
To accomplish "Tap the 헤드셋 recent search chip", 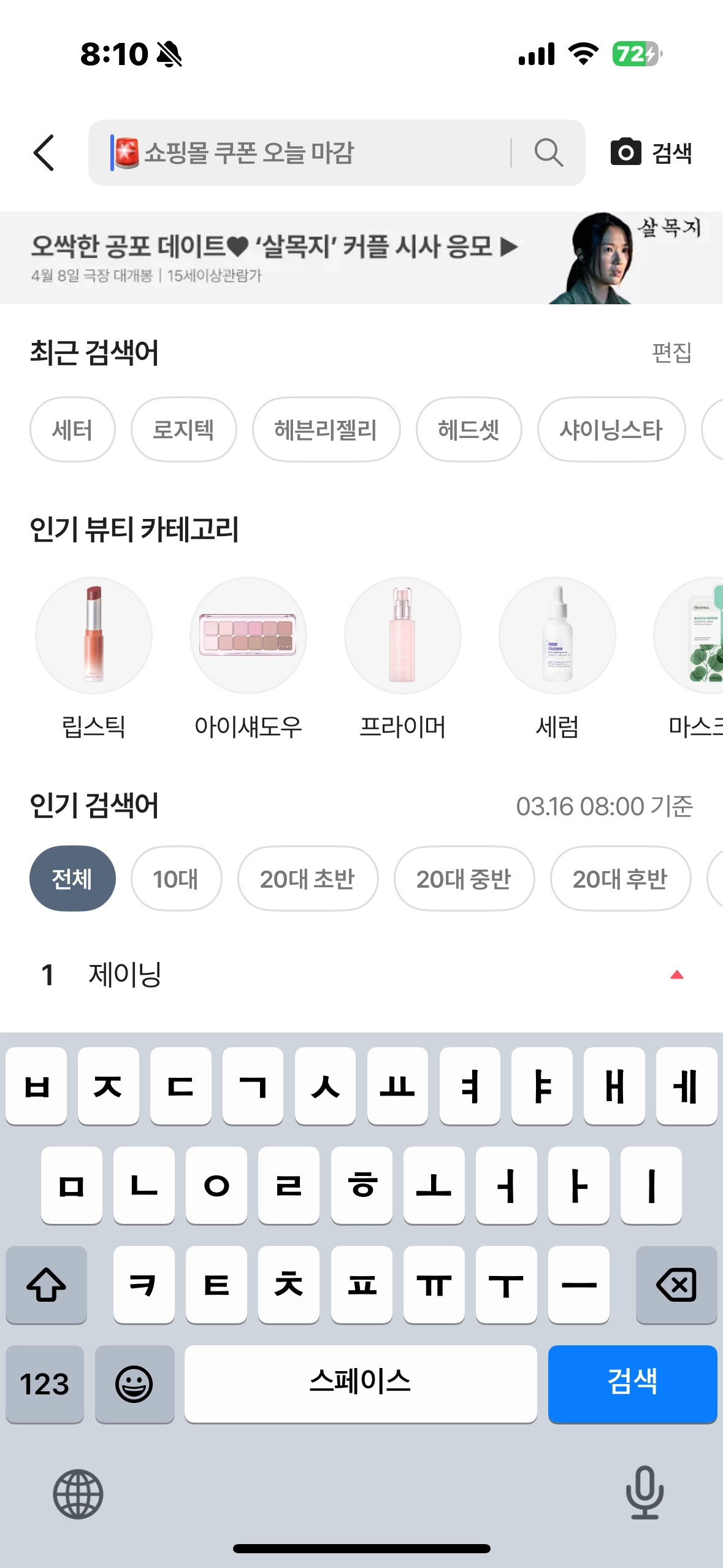I will (x=469, y=429).
